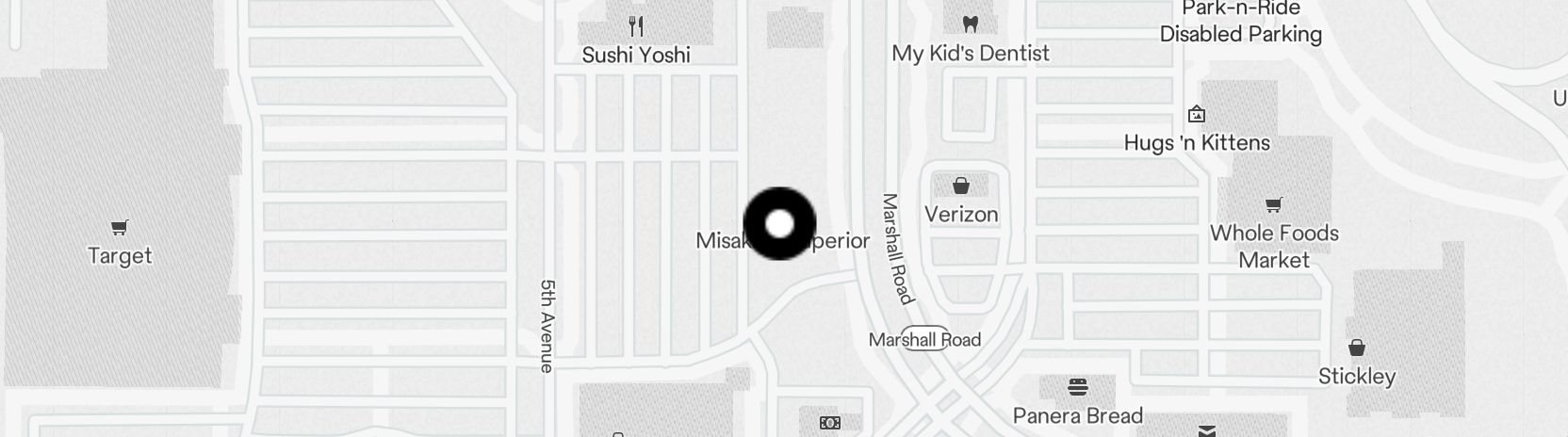Tap the Verizon store marker

(960, 186)
